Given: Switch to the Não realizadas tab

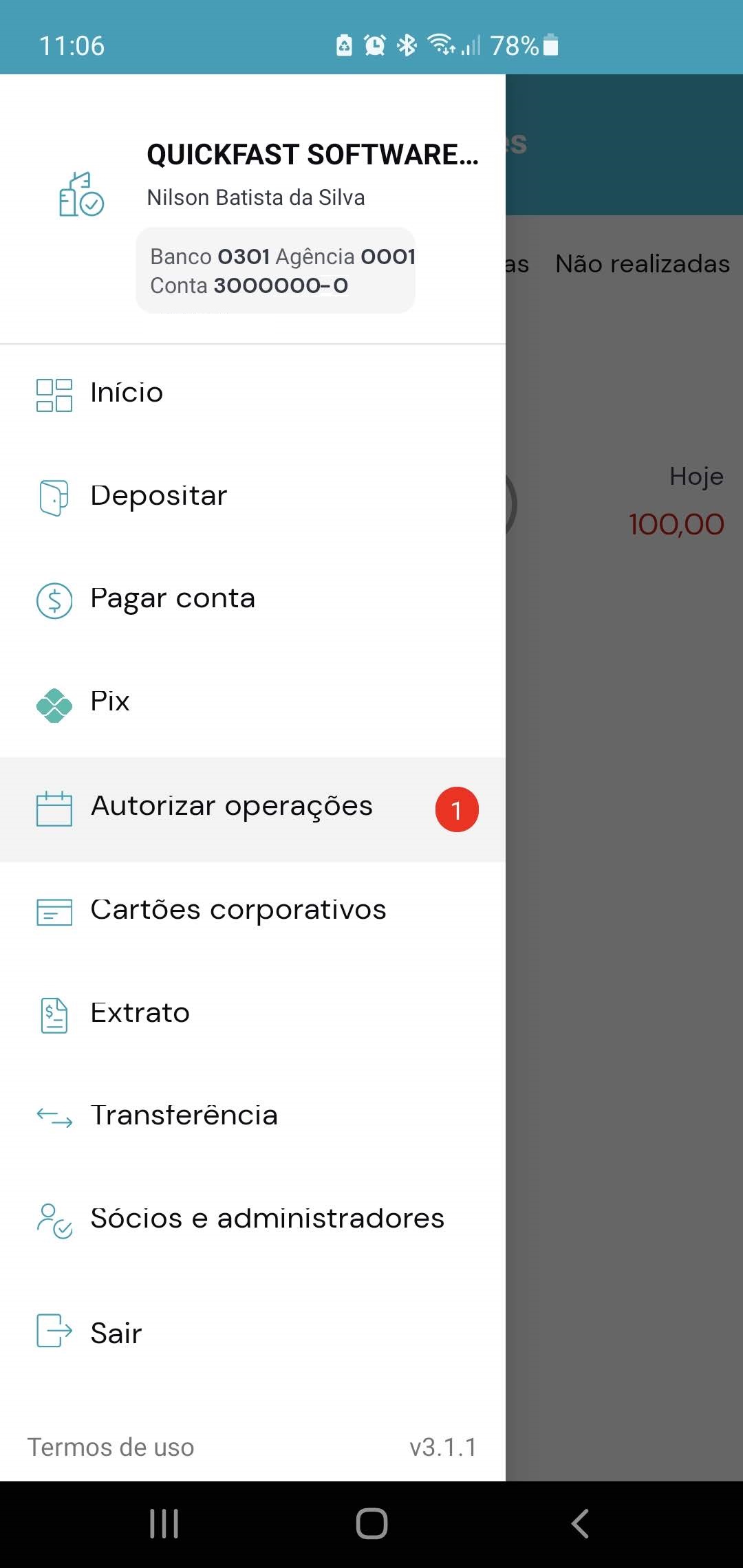Looking at the screenshot, I should [x=643, y=264].
